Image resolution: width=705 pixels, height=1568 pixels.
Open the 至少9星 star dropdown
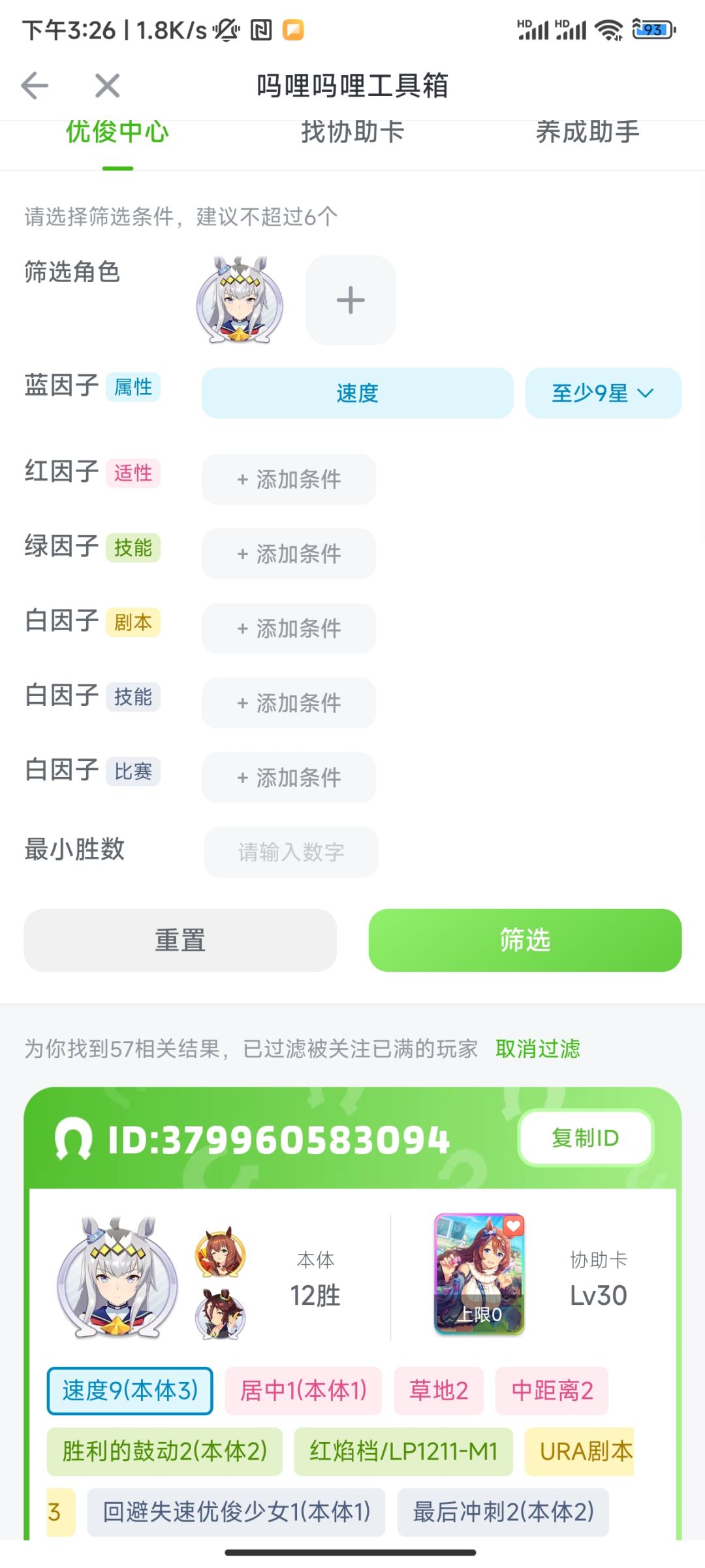click(x=603, y=393)
